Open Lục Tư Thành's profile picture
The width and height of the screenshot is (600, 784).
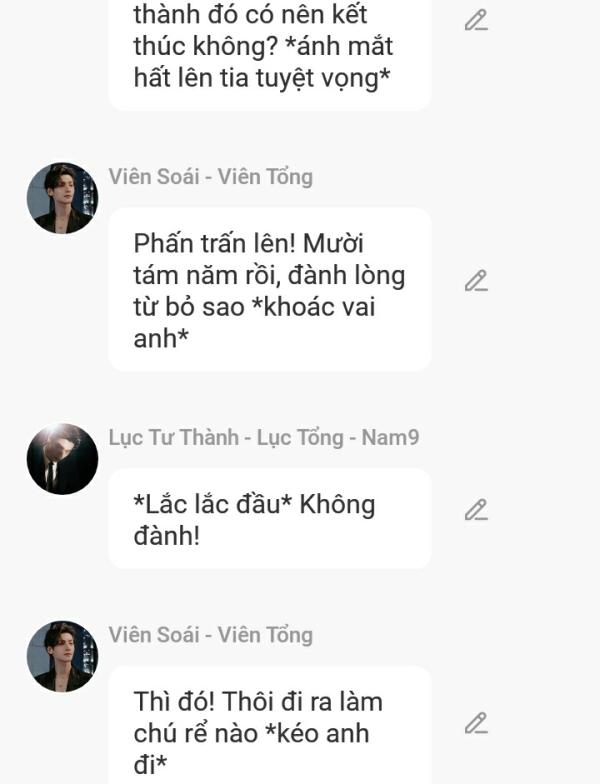point(62,459)
